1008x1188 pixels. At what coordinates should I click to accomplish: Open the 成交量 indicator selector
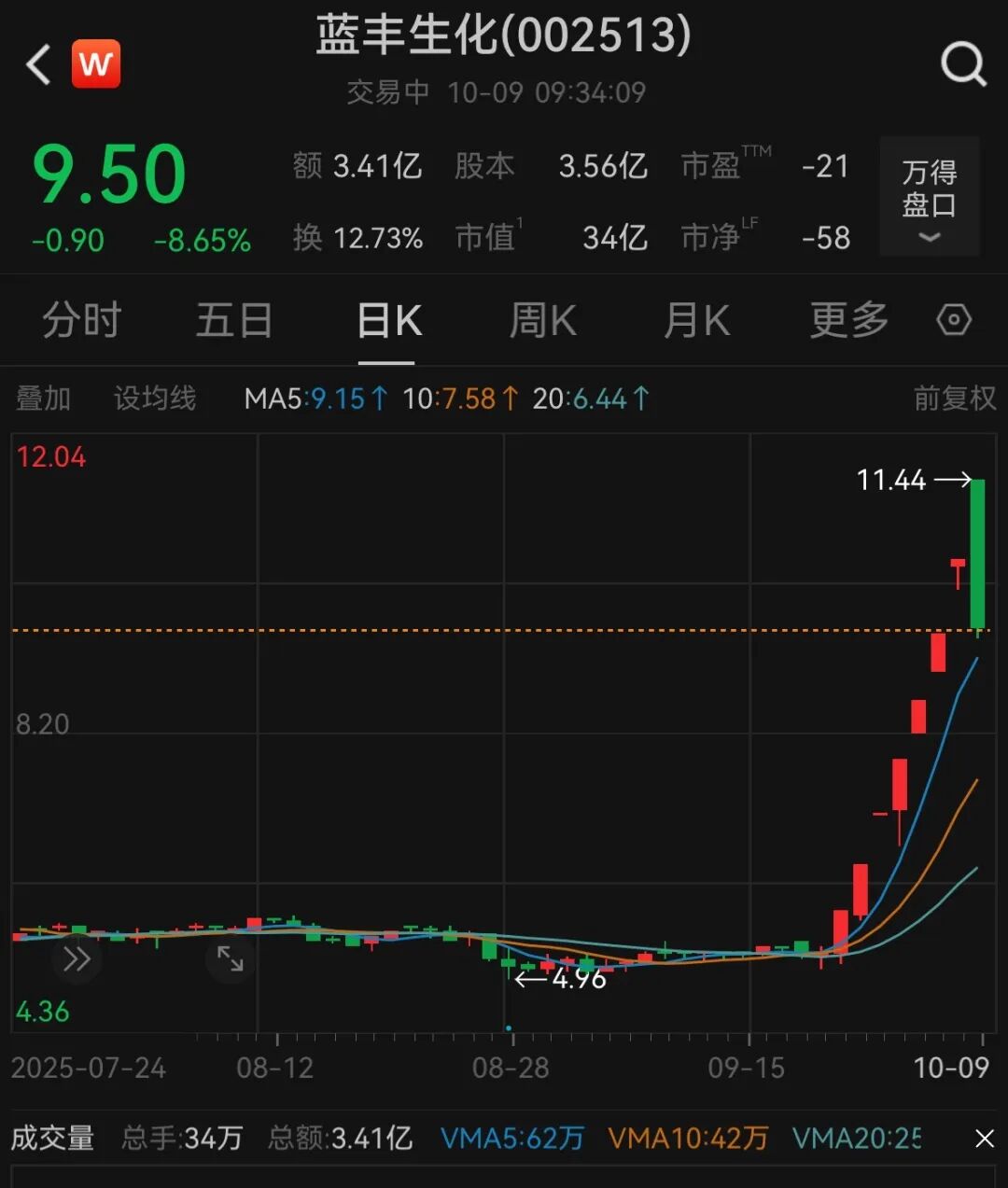pos(52,1139)
